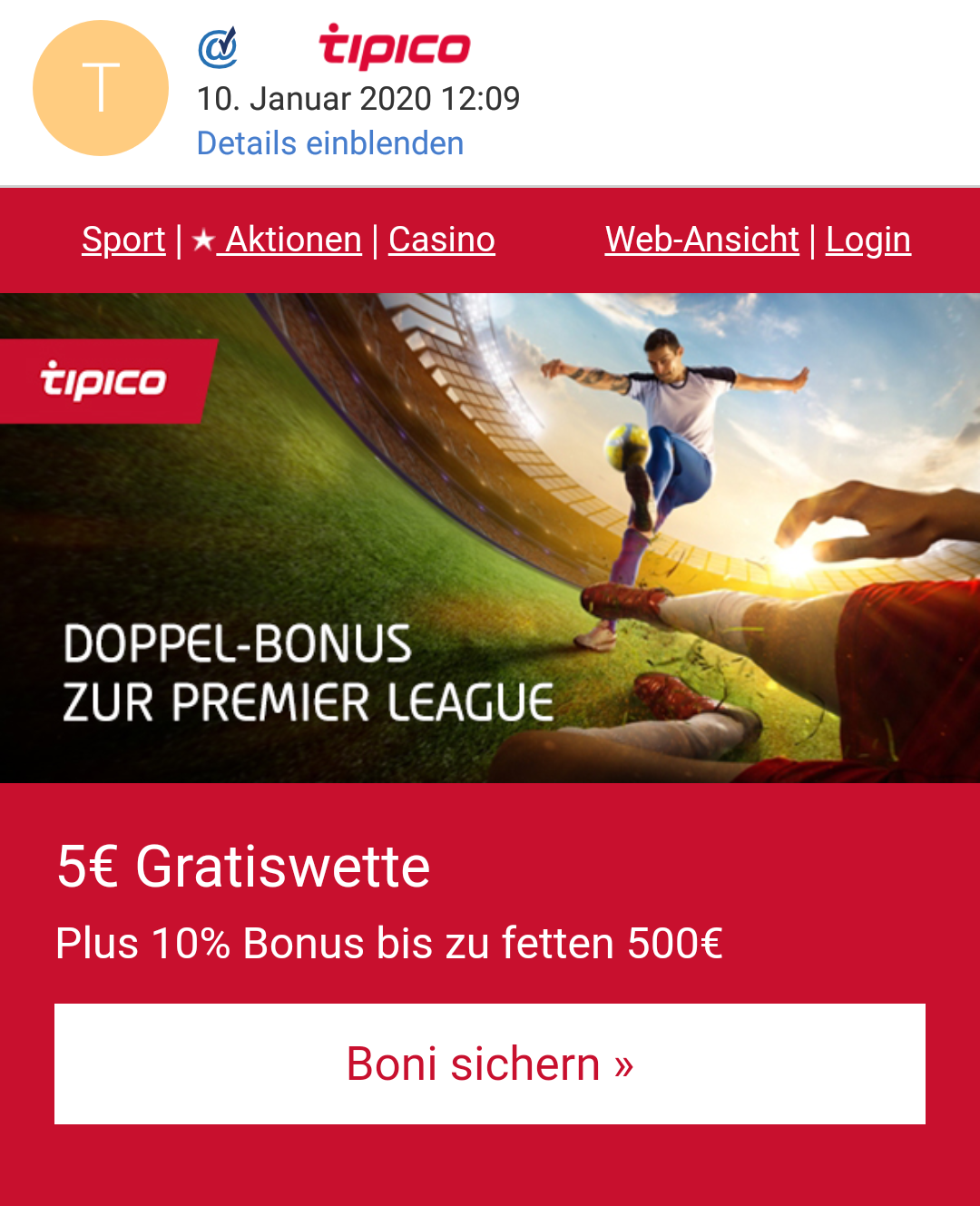Open the Doppel-Bonus Premier League banner
Screen dimensions: 980x1206
(490, 537)
